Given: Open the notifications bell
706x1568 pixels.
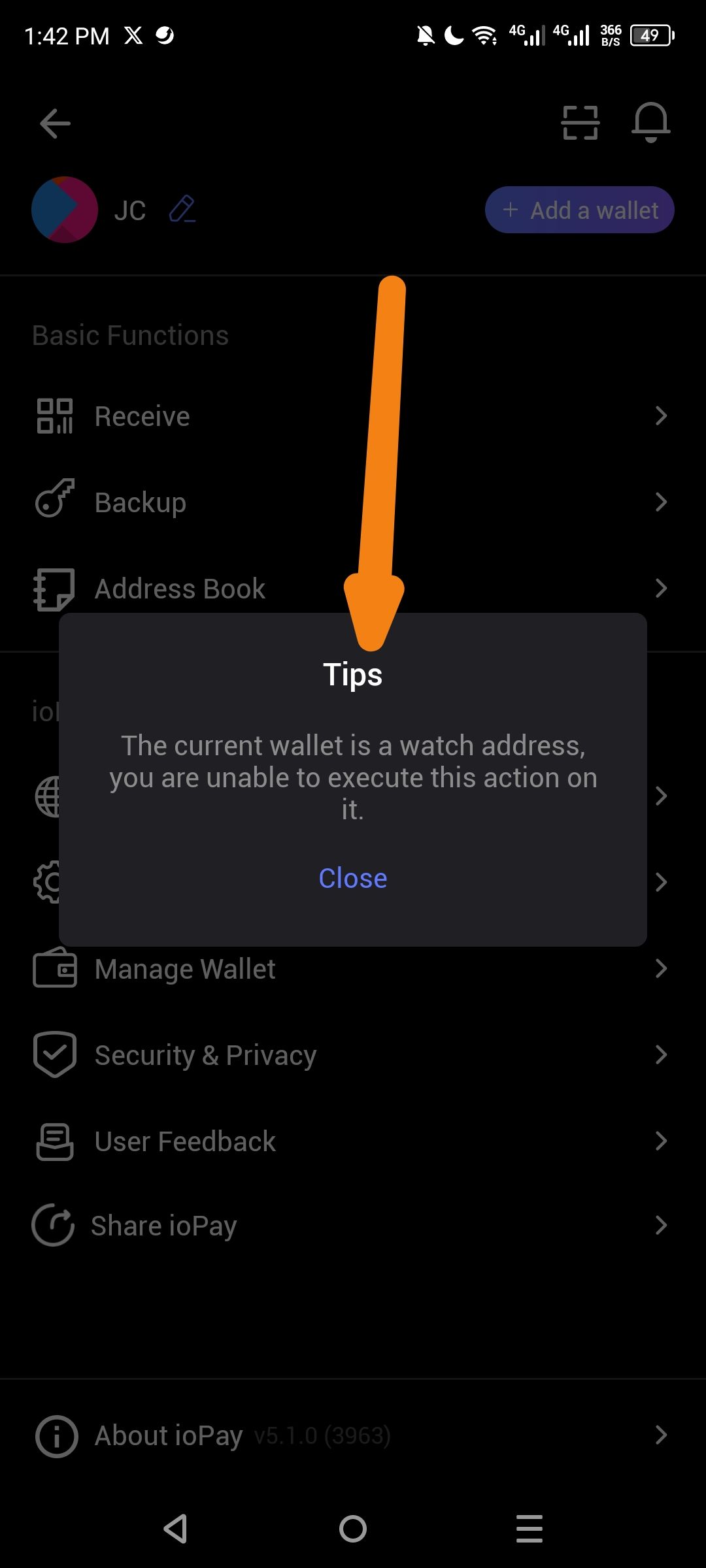Looking at the screenshot, I should (650, 122).
